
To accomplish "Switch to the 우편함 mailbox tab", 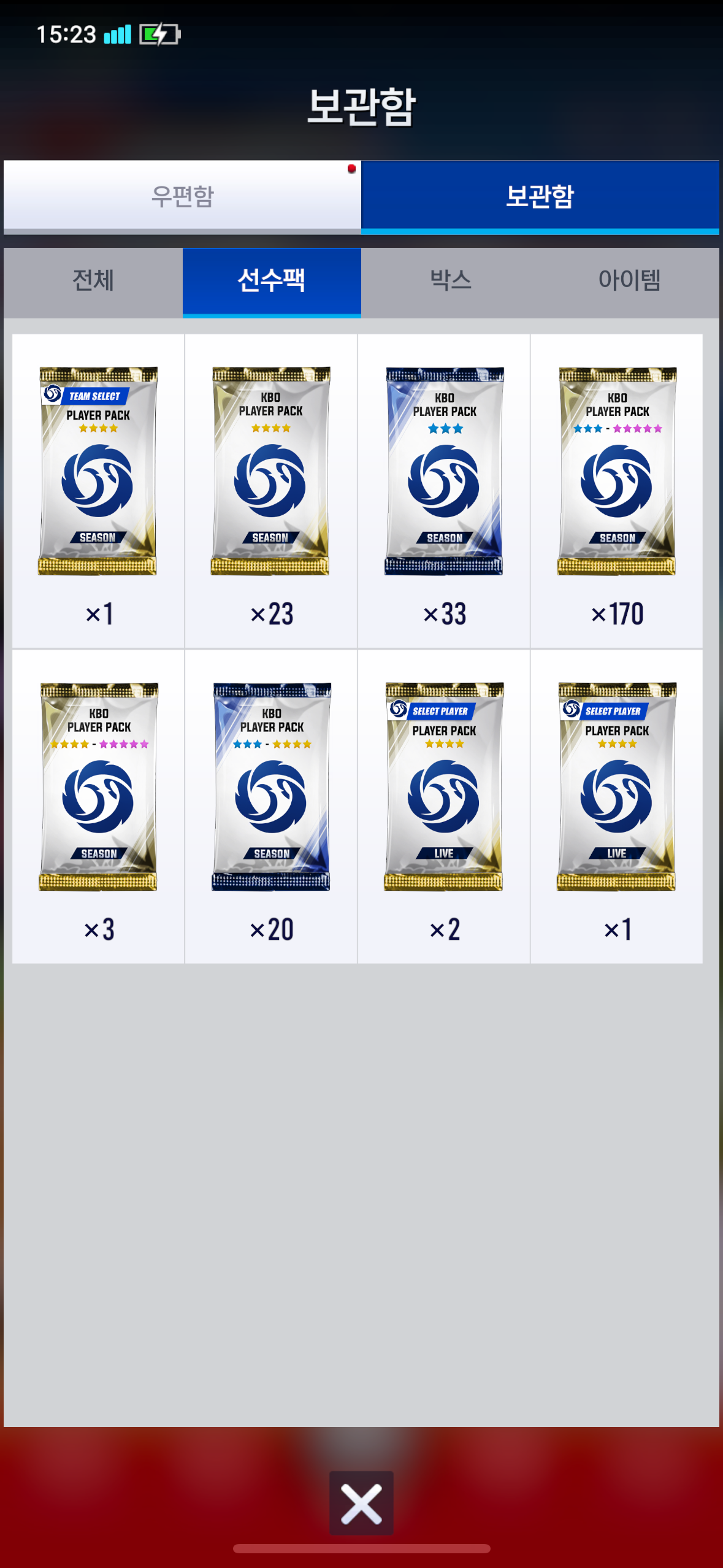I will coord(182,196).
